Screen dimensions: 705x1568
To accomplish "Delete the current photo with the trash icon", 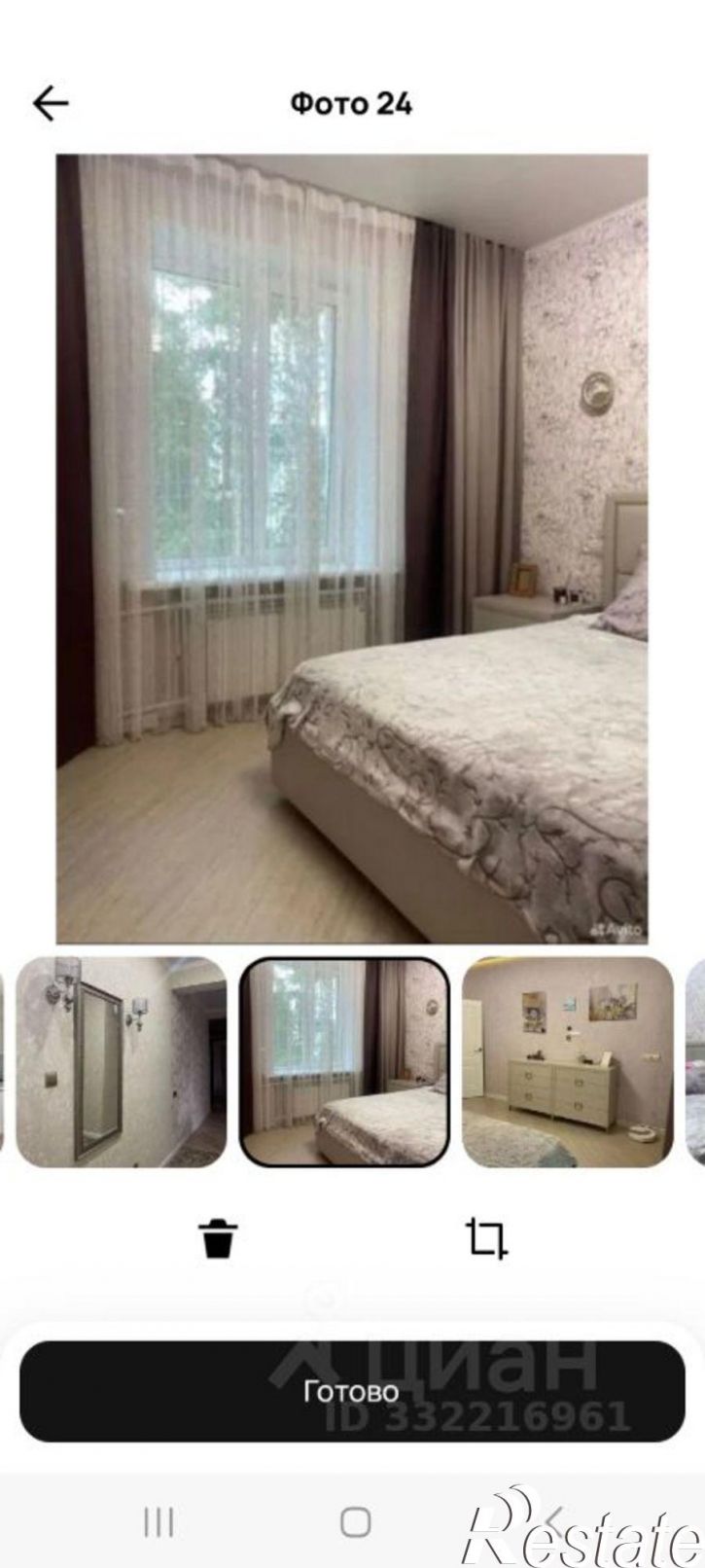I will 219,1238.
